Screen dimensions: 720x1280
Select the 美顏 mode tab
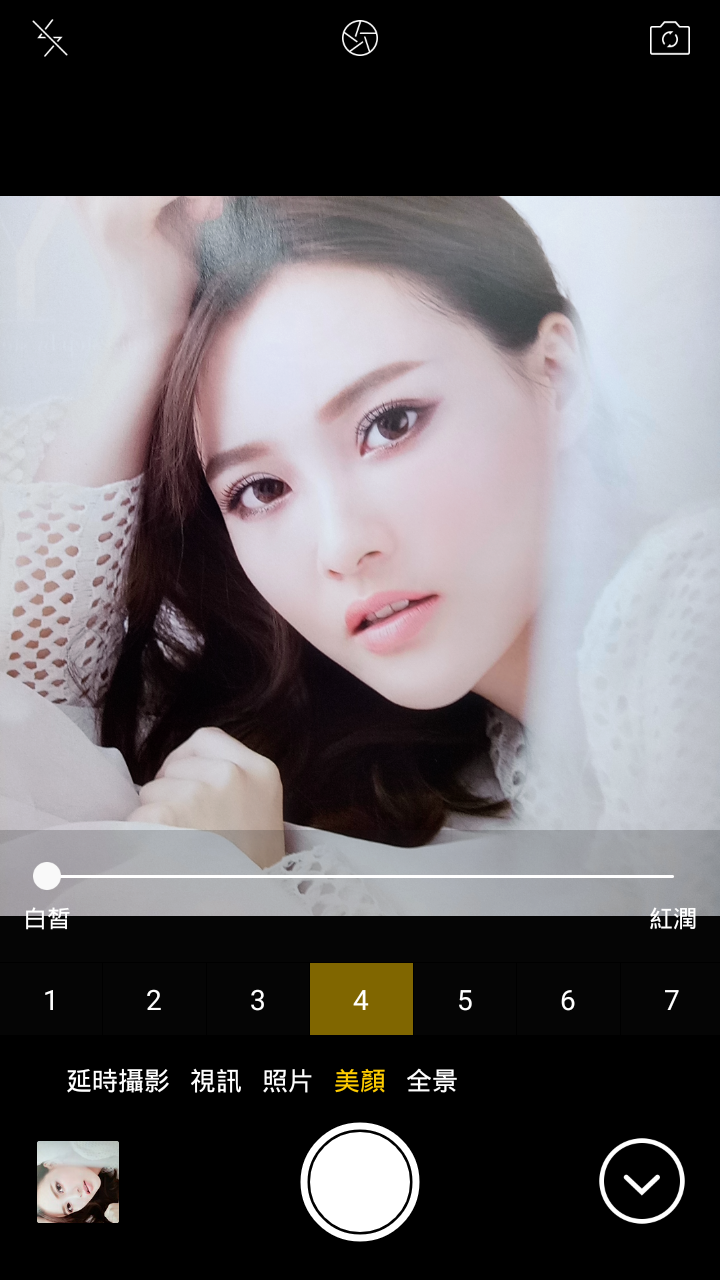point(360,1081)
